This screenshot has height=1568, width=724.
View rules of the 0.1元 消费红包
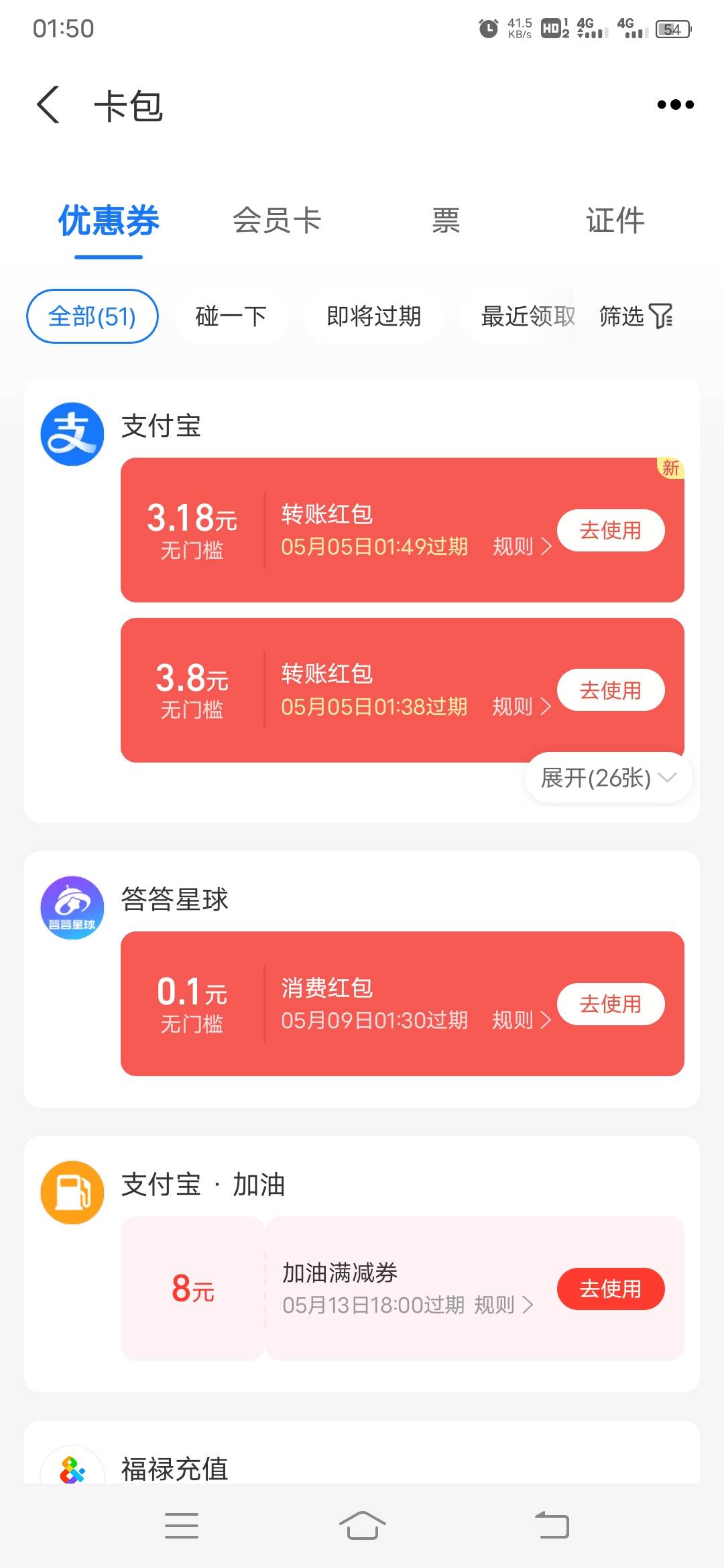point(522,1021)
